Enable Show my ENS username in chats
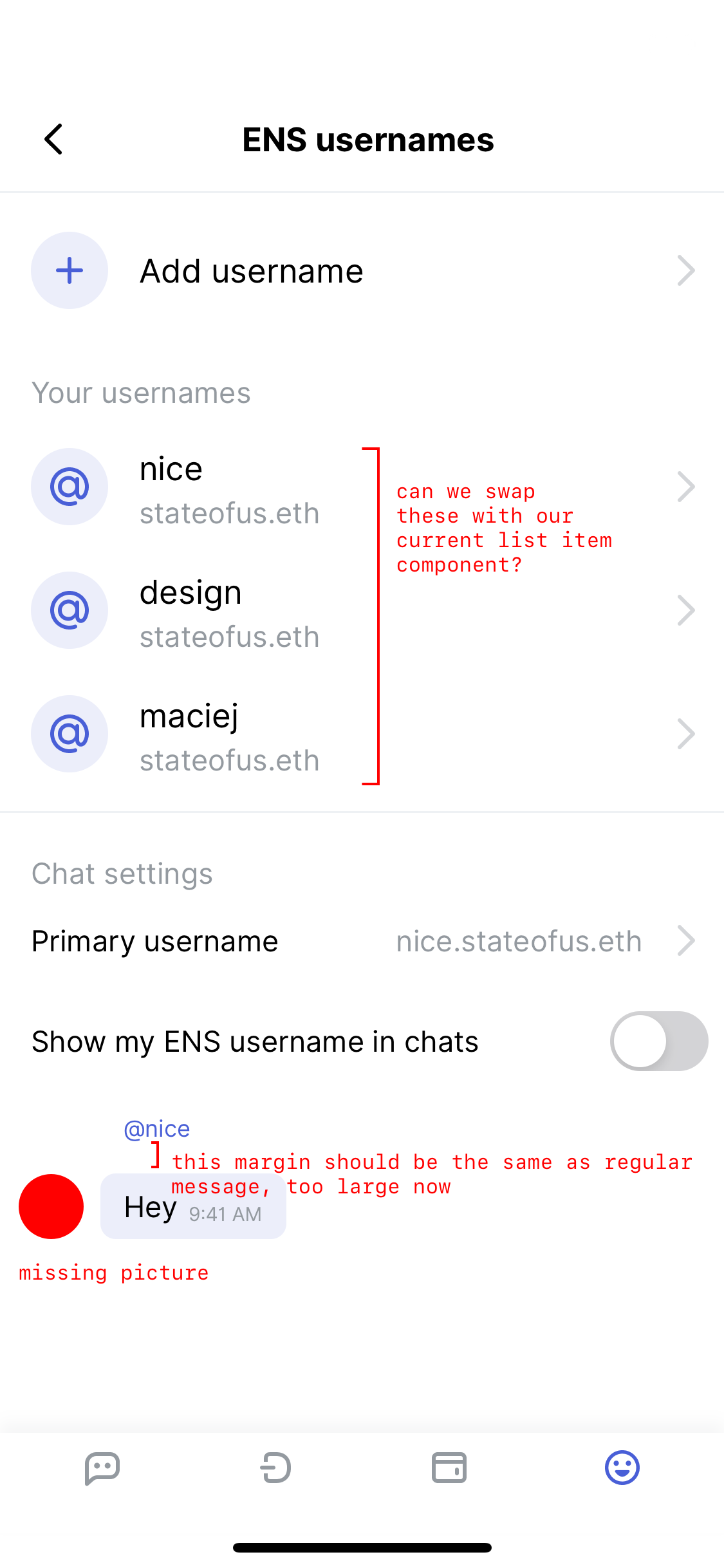 click(x=658, y=1041)
